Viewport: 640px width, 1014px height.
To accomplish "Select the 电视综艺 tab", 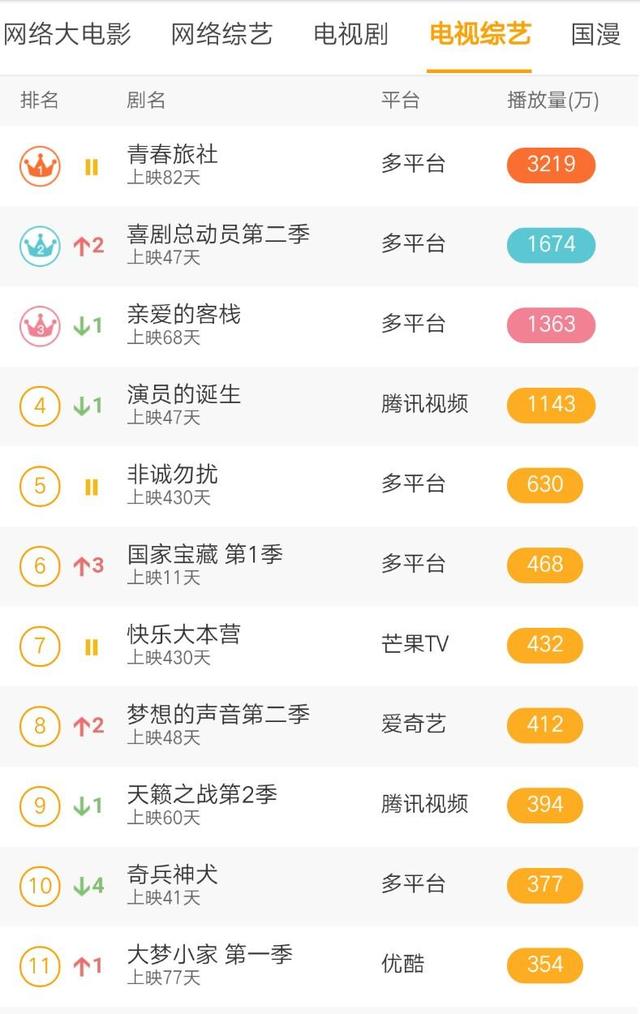I will tap(480, 35).
